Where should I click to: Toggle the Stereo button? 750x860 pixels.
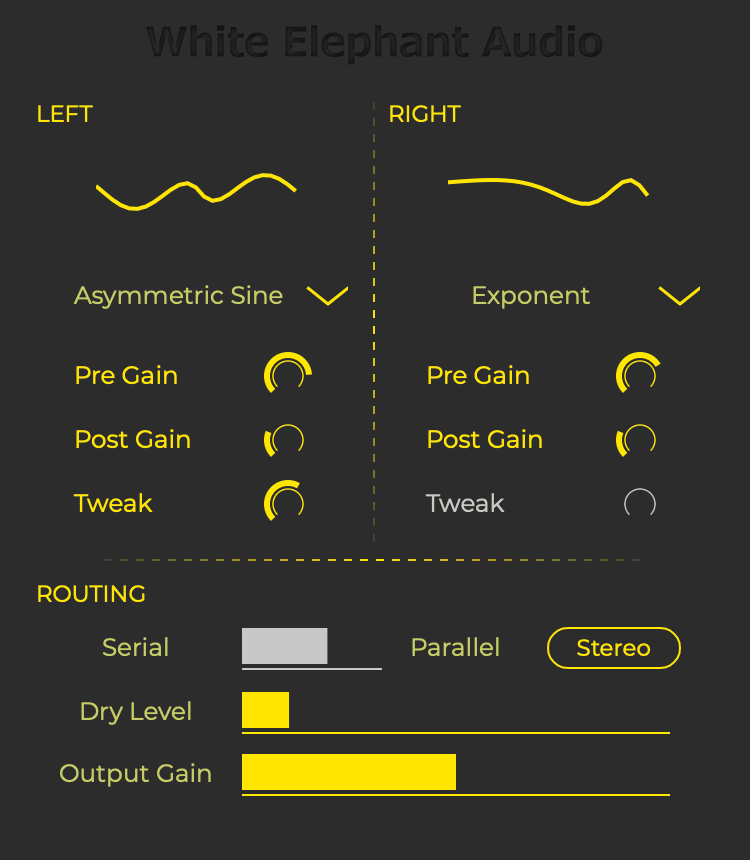613,648
